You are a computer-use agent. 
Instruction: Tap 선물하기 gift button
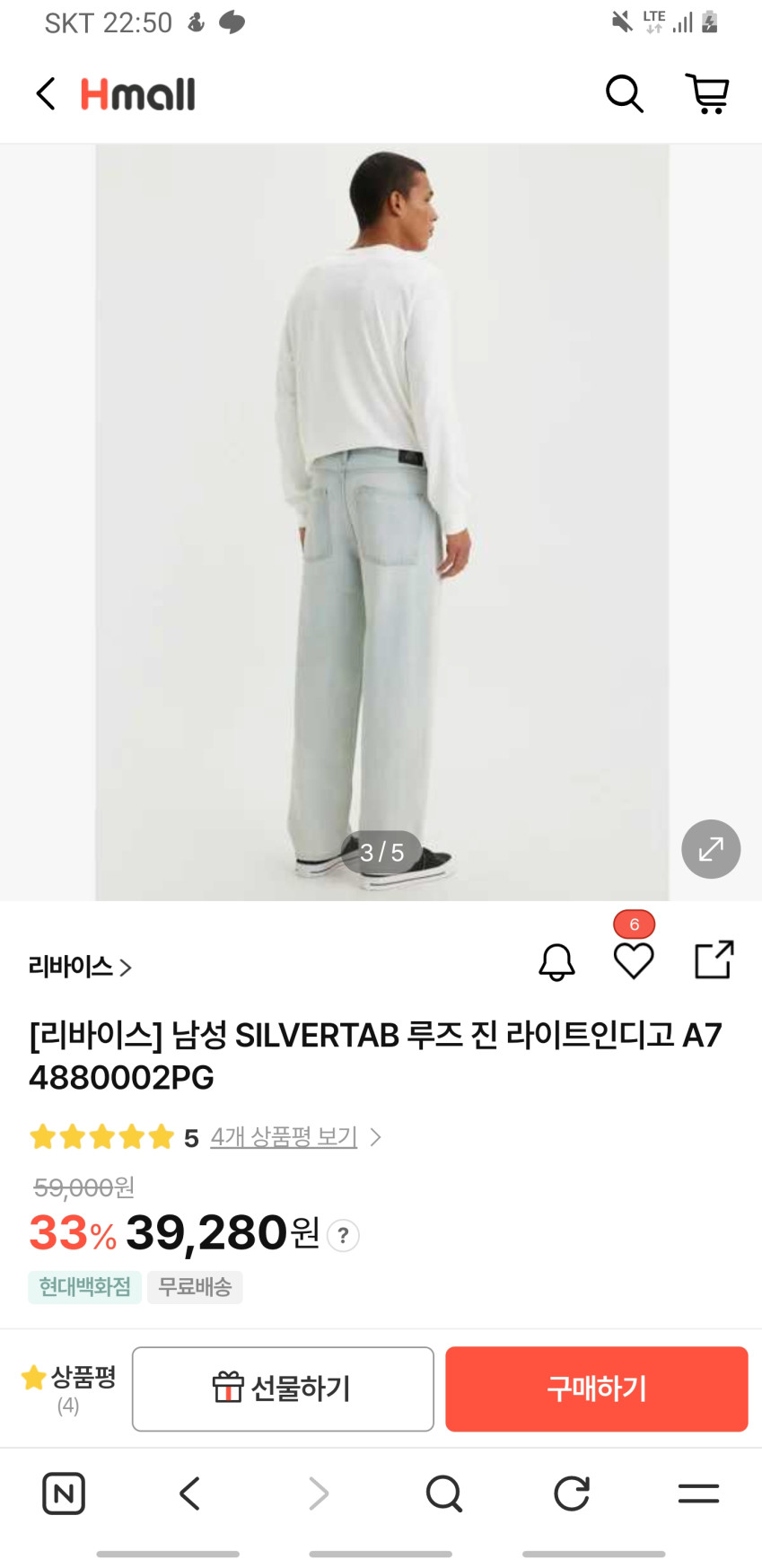point(283,1388)
